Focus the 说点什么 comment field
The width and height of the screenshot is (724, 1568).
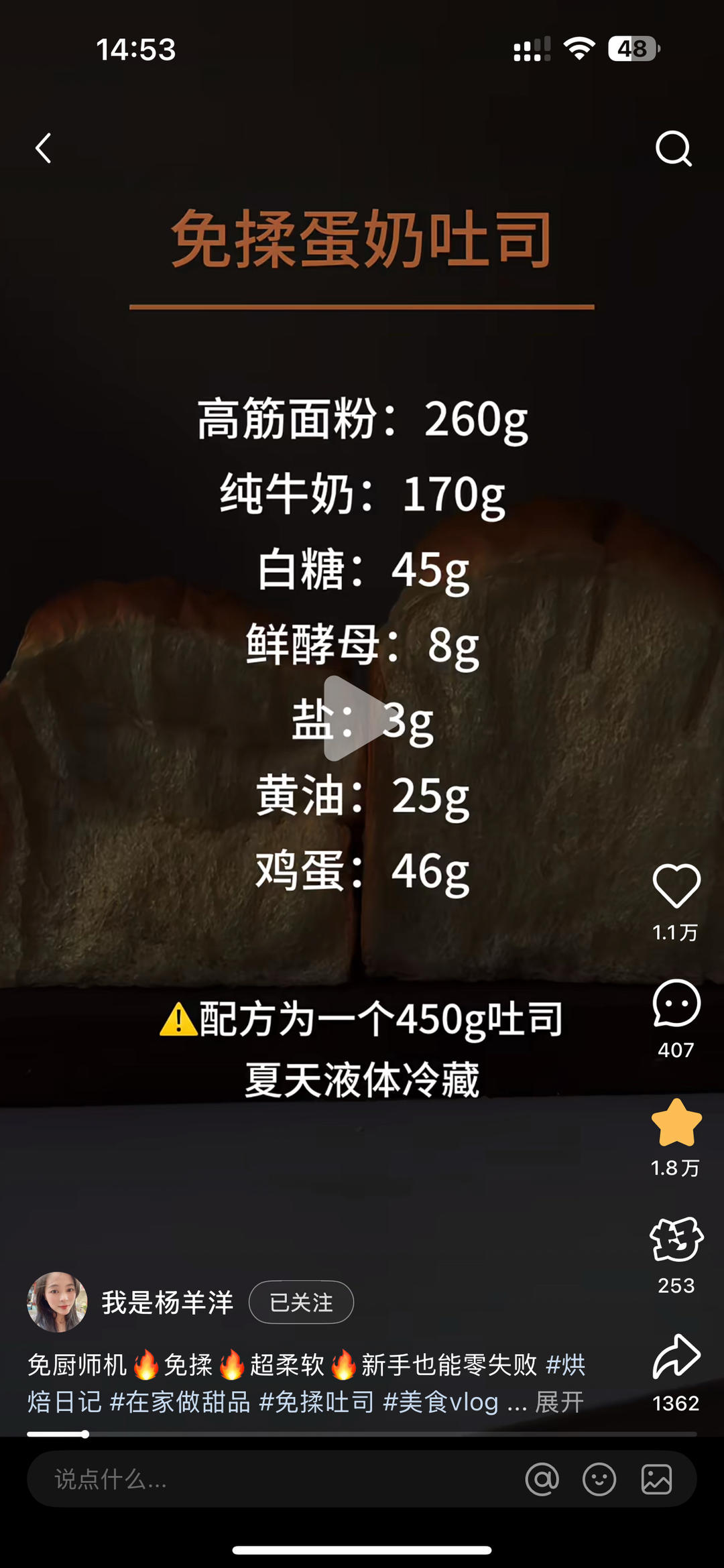coord(268,1479)
